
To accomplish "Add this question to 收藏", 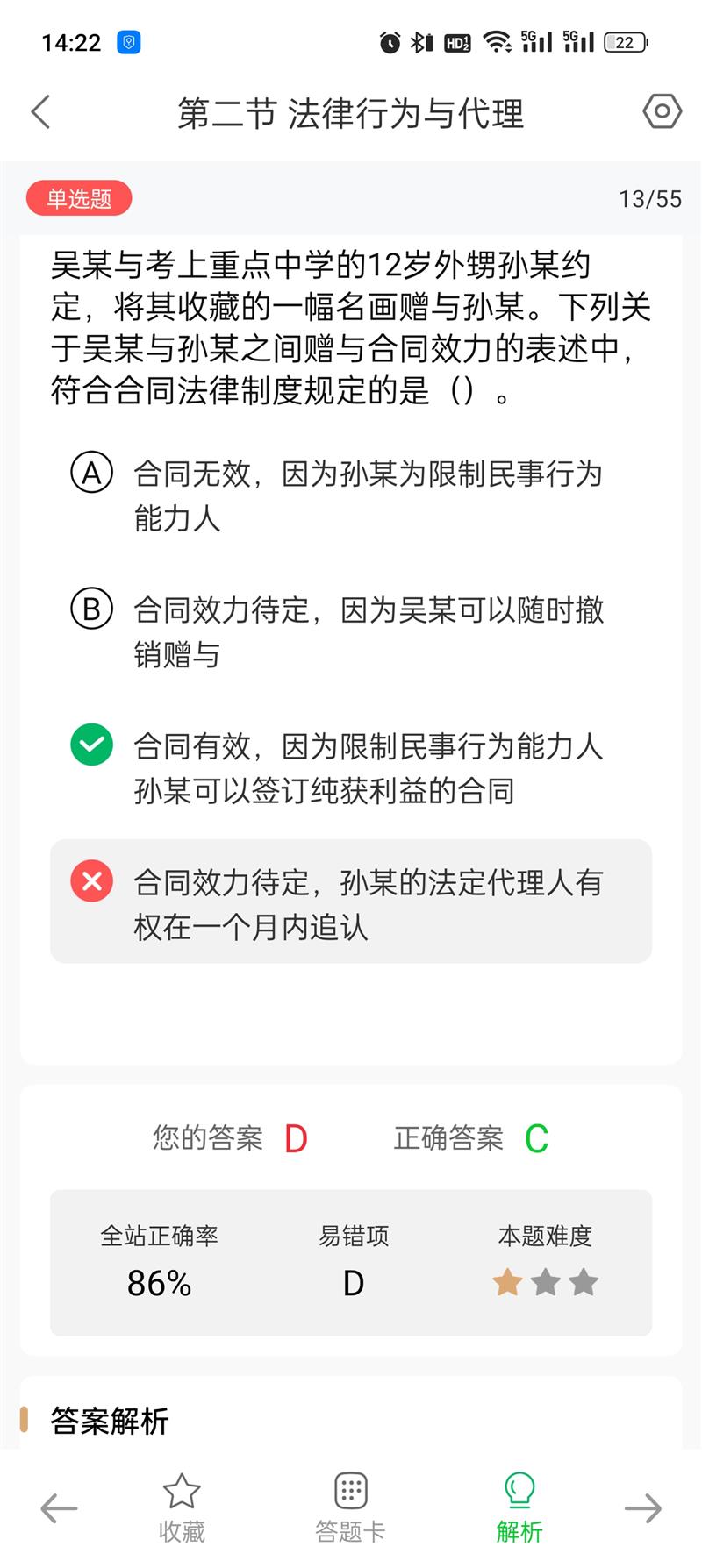I will pos(182,1508).
